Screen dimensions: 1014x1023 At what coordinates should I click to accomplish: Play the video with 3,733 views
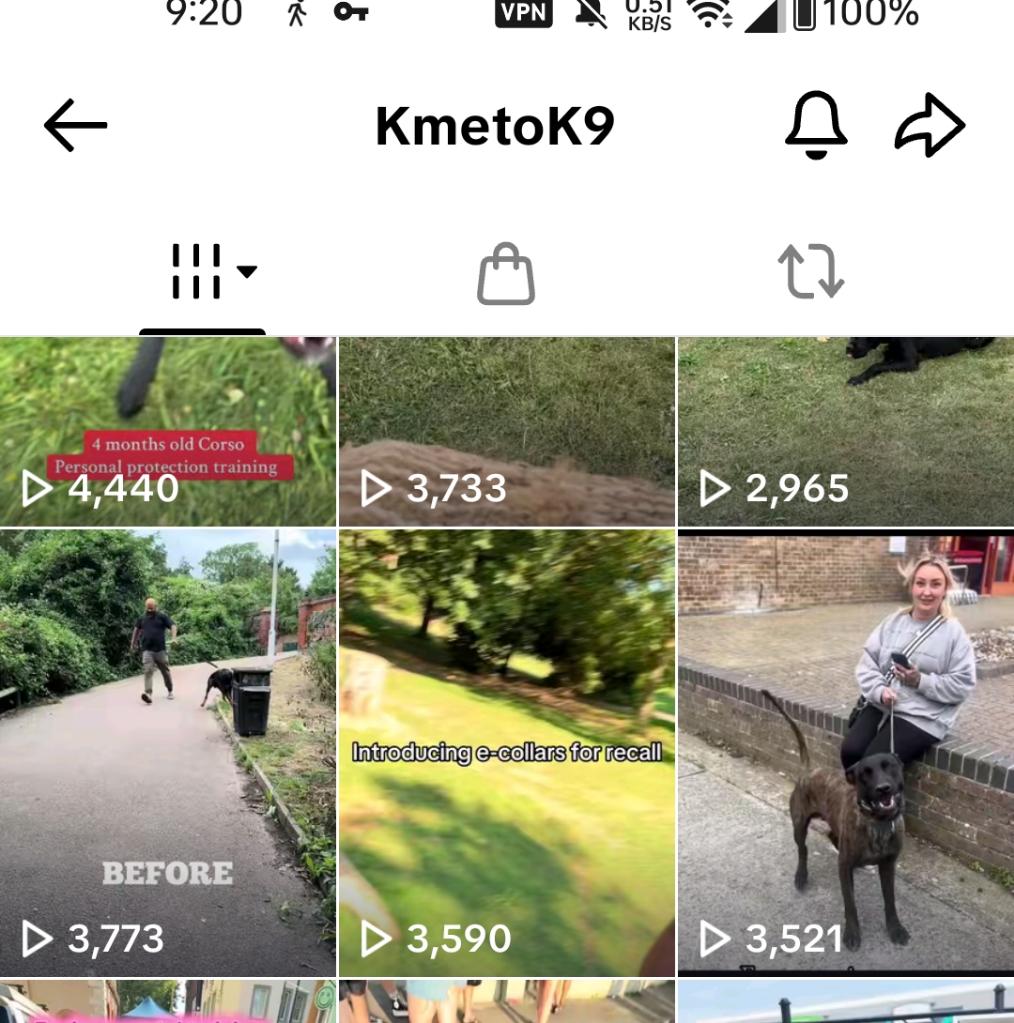507,432
